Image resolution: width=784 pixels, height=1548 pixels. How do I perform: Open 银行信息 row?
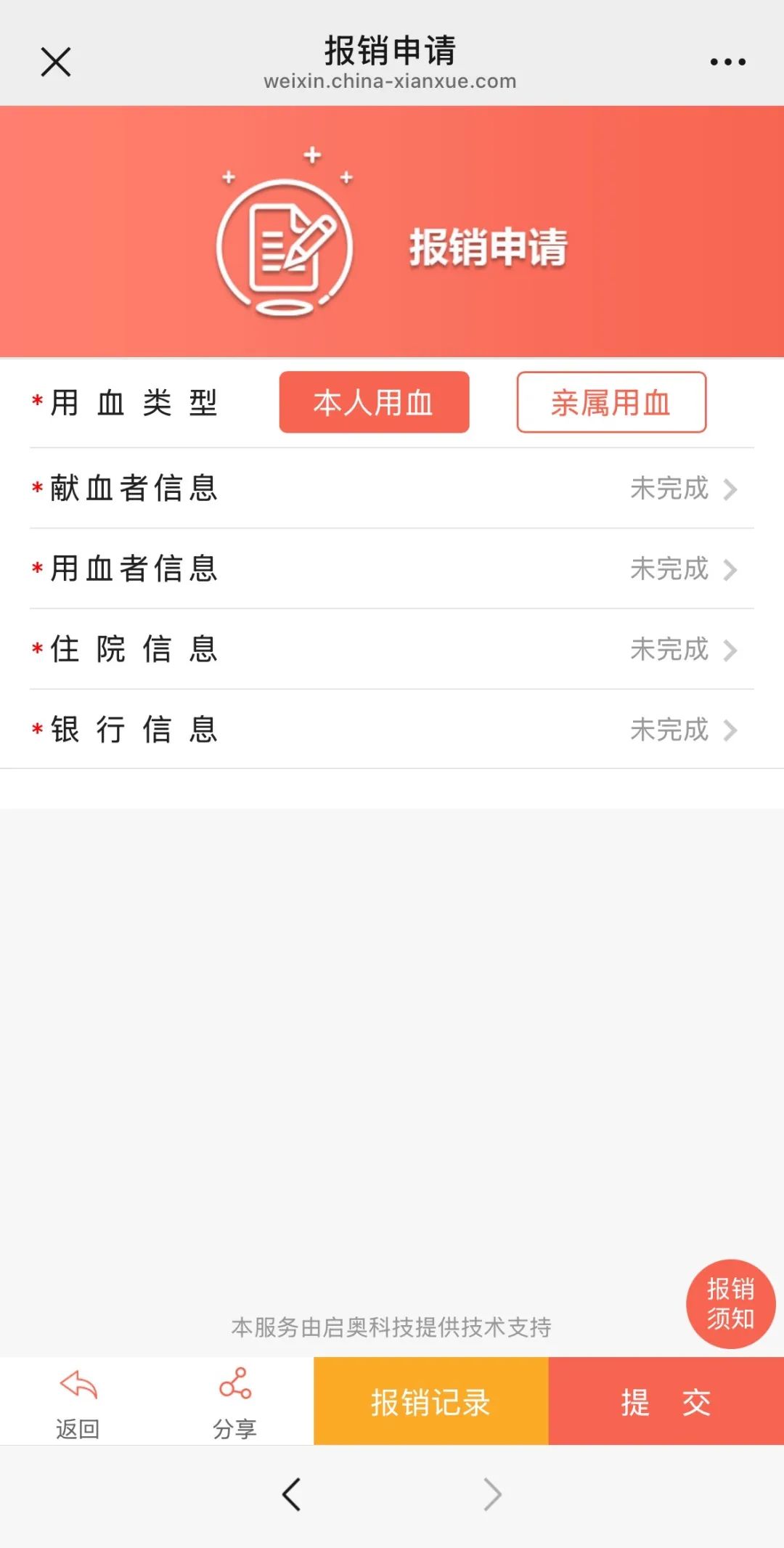point(392,729)
